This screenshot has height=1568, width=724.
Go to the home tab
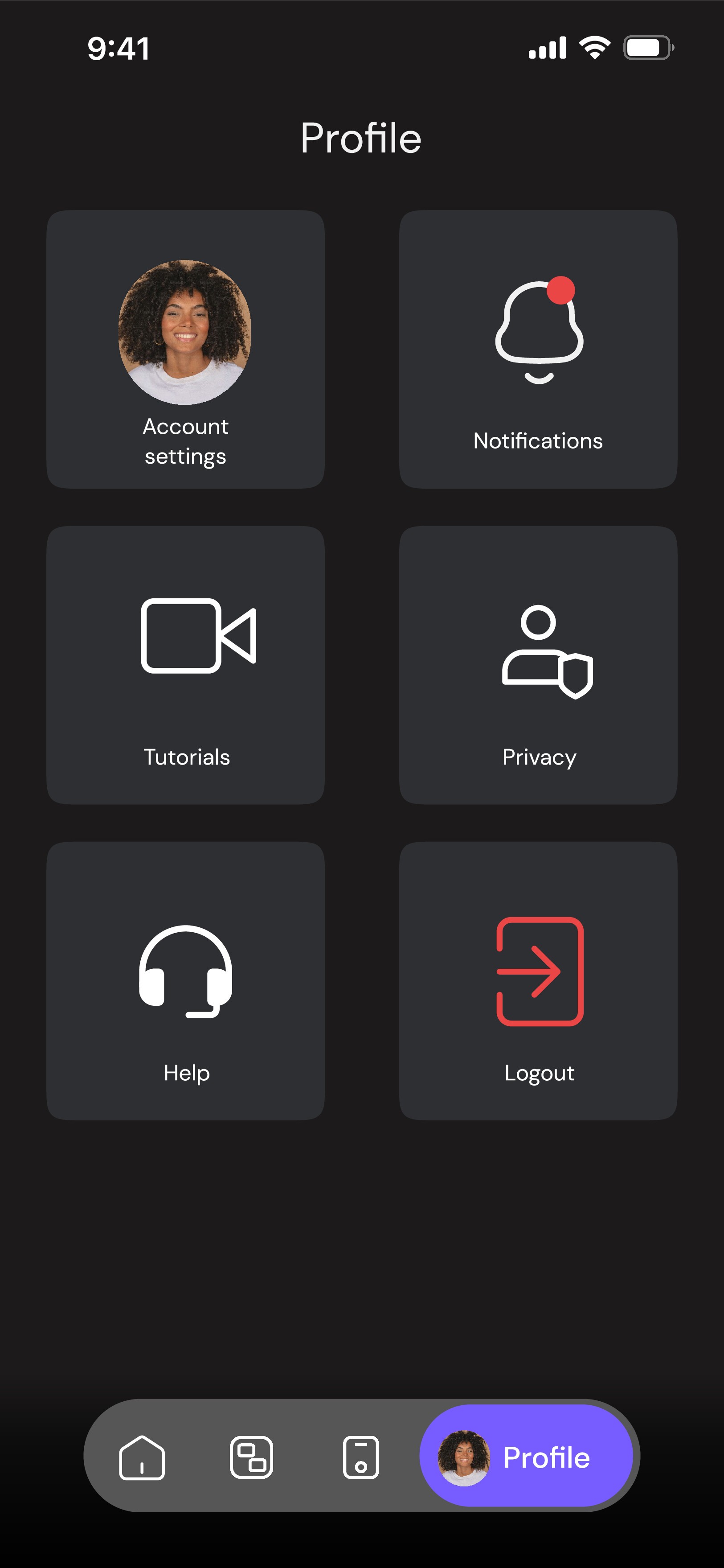(142, 1457)
